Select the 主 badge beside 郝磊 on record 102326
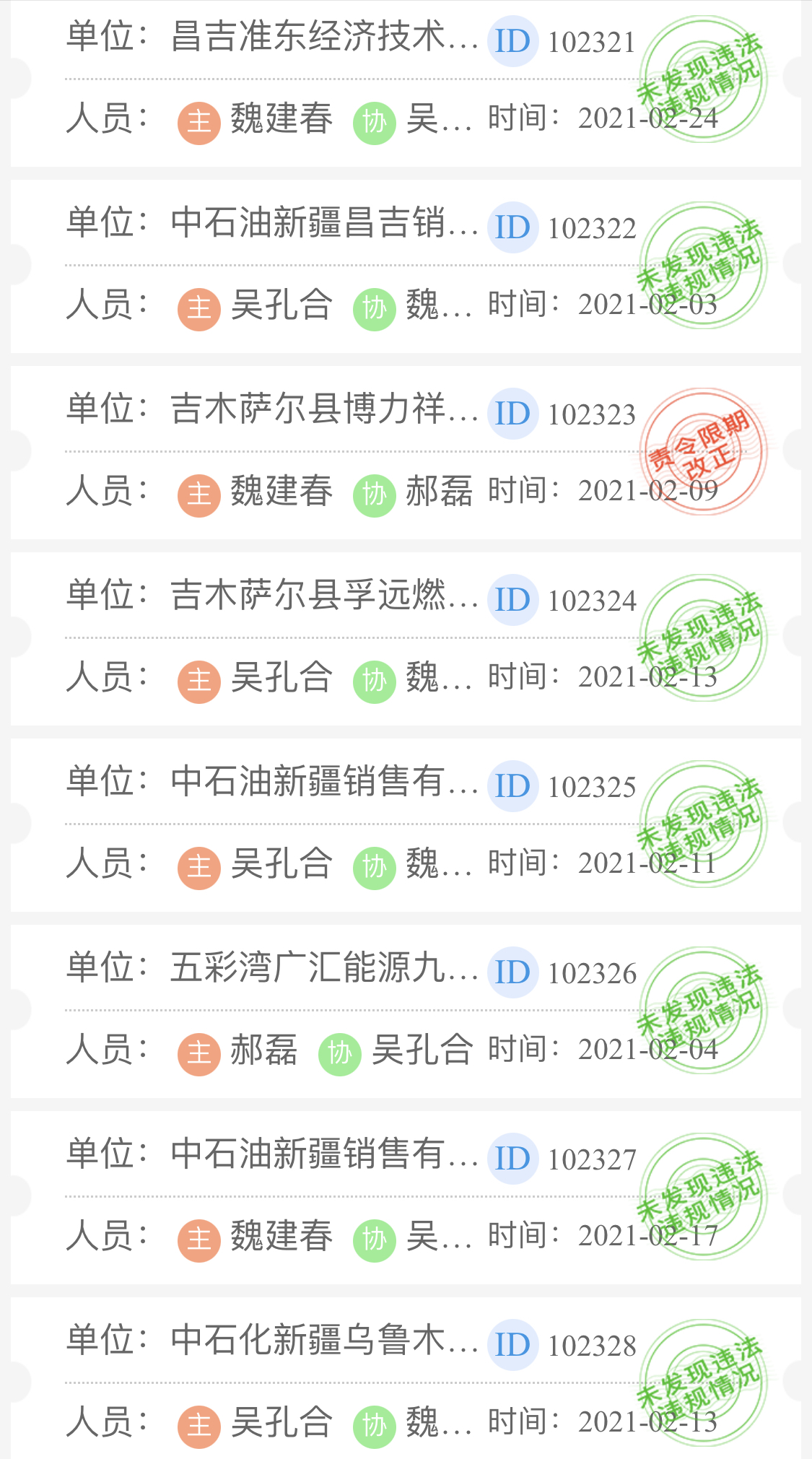 pyautogui.click(x=198, y=1053)
